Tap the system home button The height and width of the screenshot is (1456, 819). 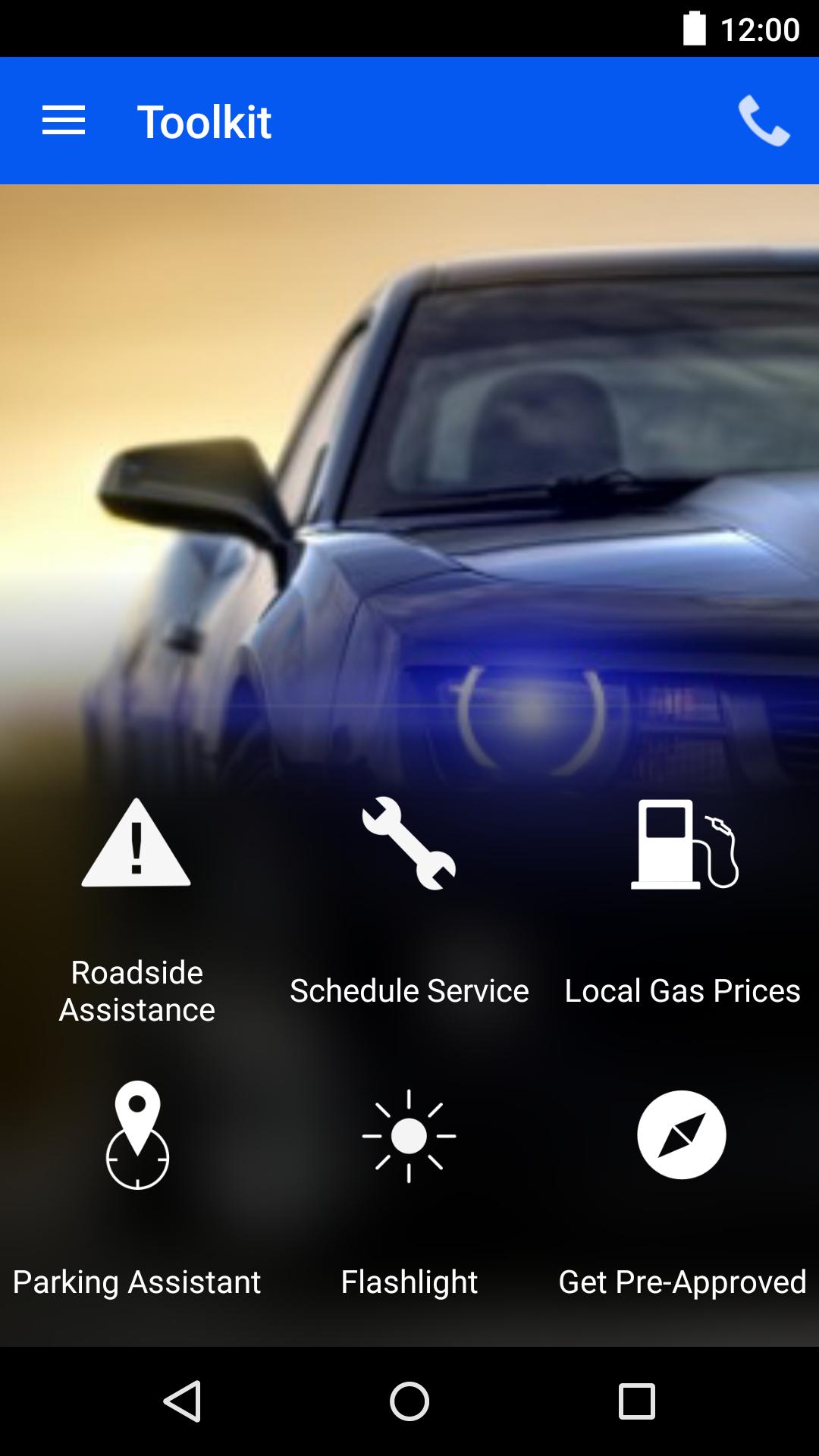[x=409, y=1401]
